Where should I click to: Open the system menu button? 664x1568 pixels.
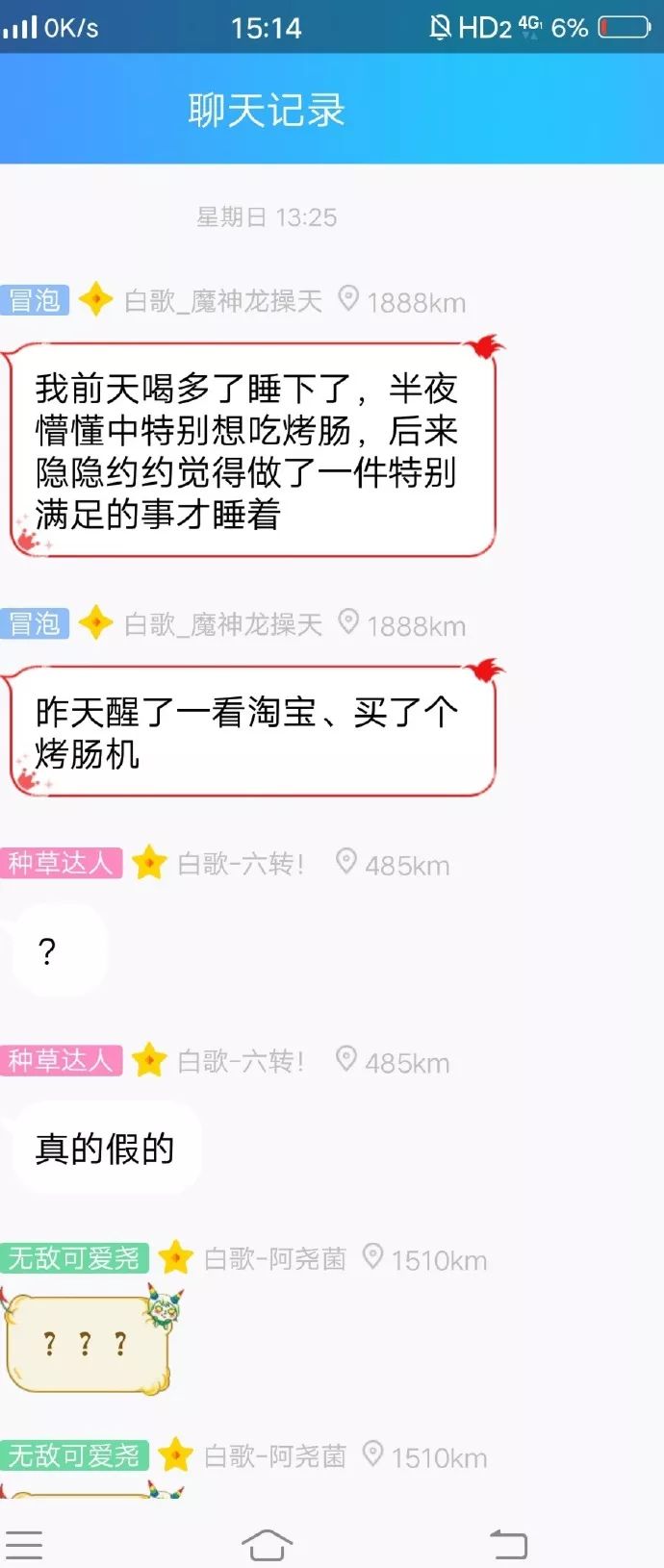click(23, 1544)
